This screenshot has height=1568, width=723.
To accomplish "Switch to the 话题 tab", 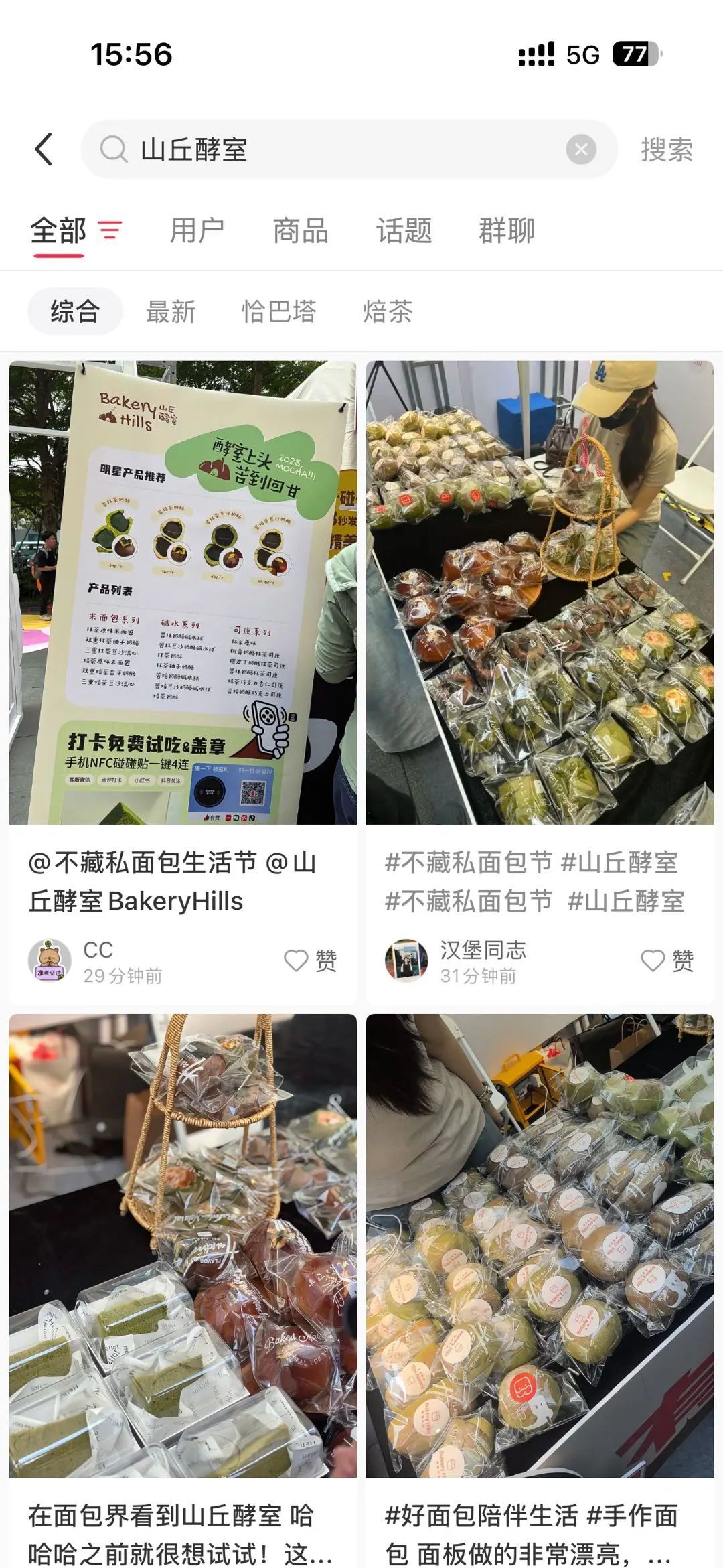I will click(x=404, y=231).
